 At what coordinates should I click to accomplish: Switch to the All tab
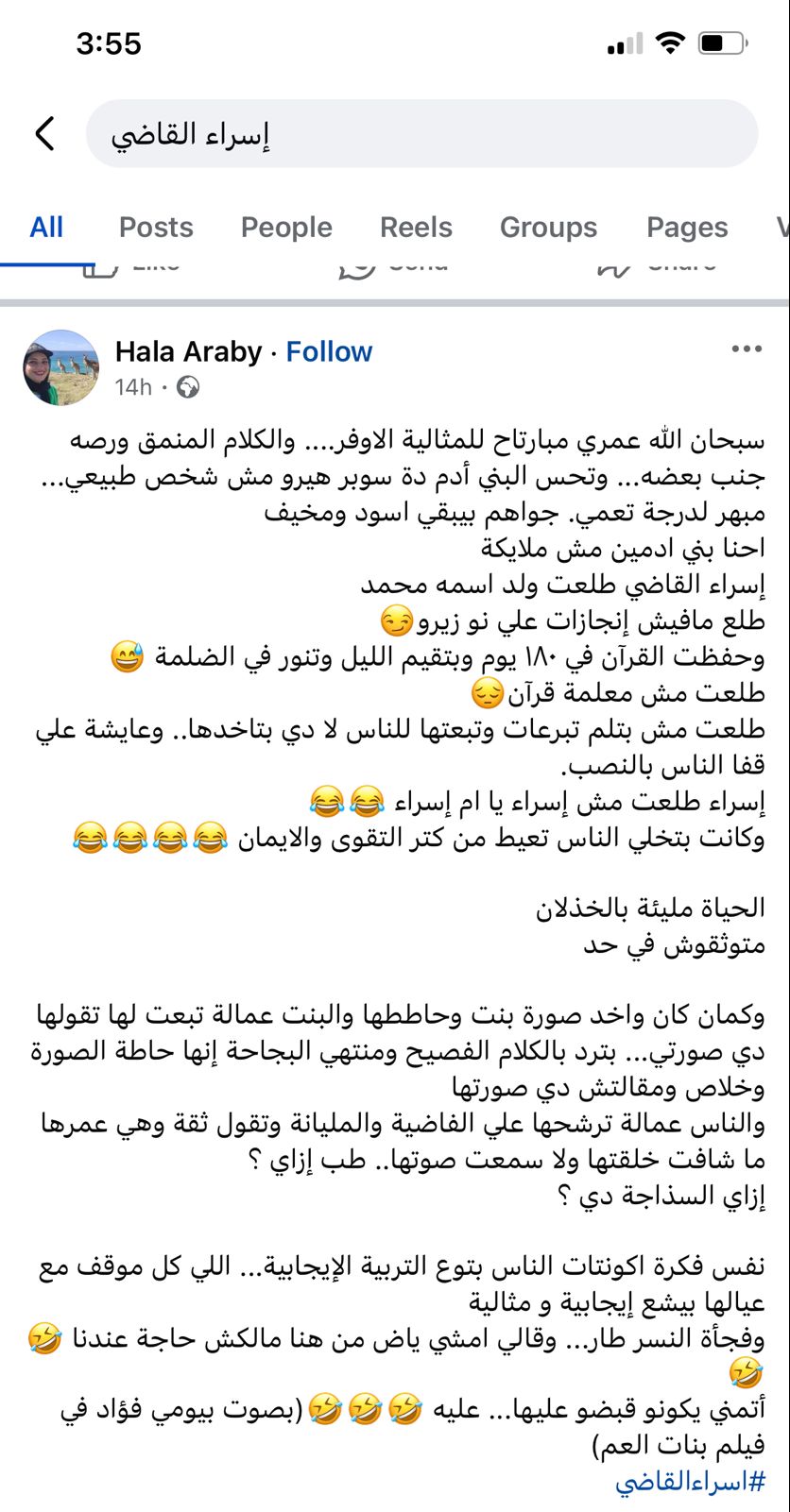click(x=46, y=228)
